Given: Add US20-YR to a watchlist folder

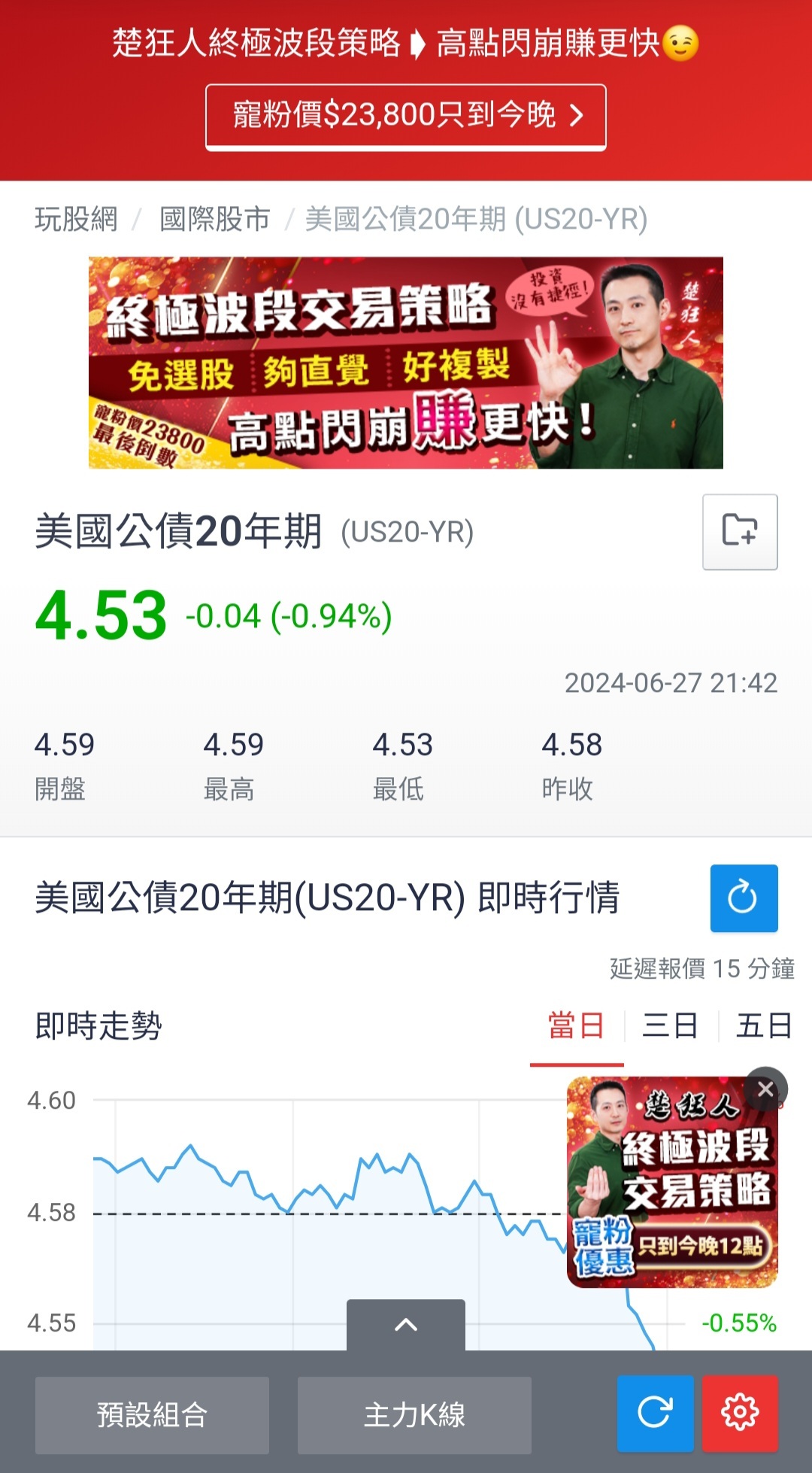Looking at the screenshot, I should click(740, 531).
